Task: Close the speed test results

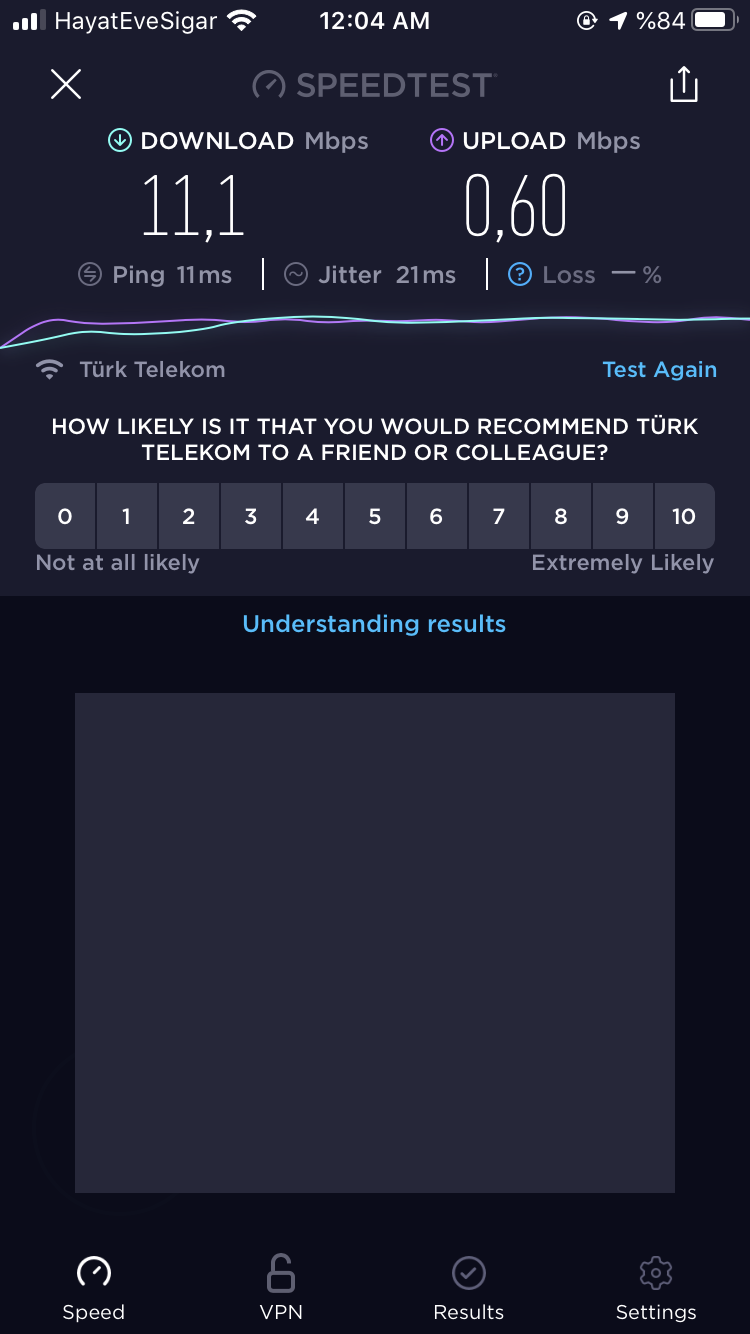Action: 66,85
